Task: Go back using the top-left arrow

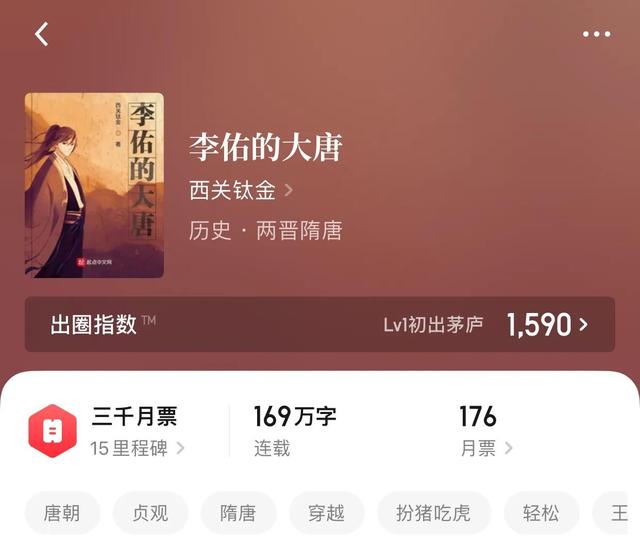Action: [41, 34]
